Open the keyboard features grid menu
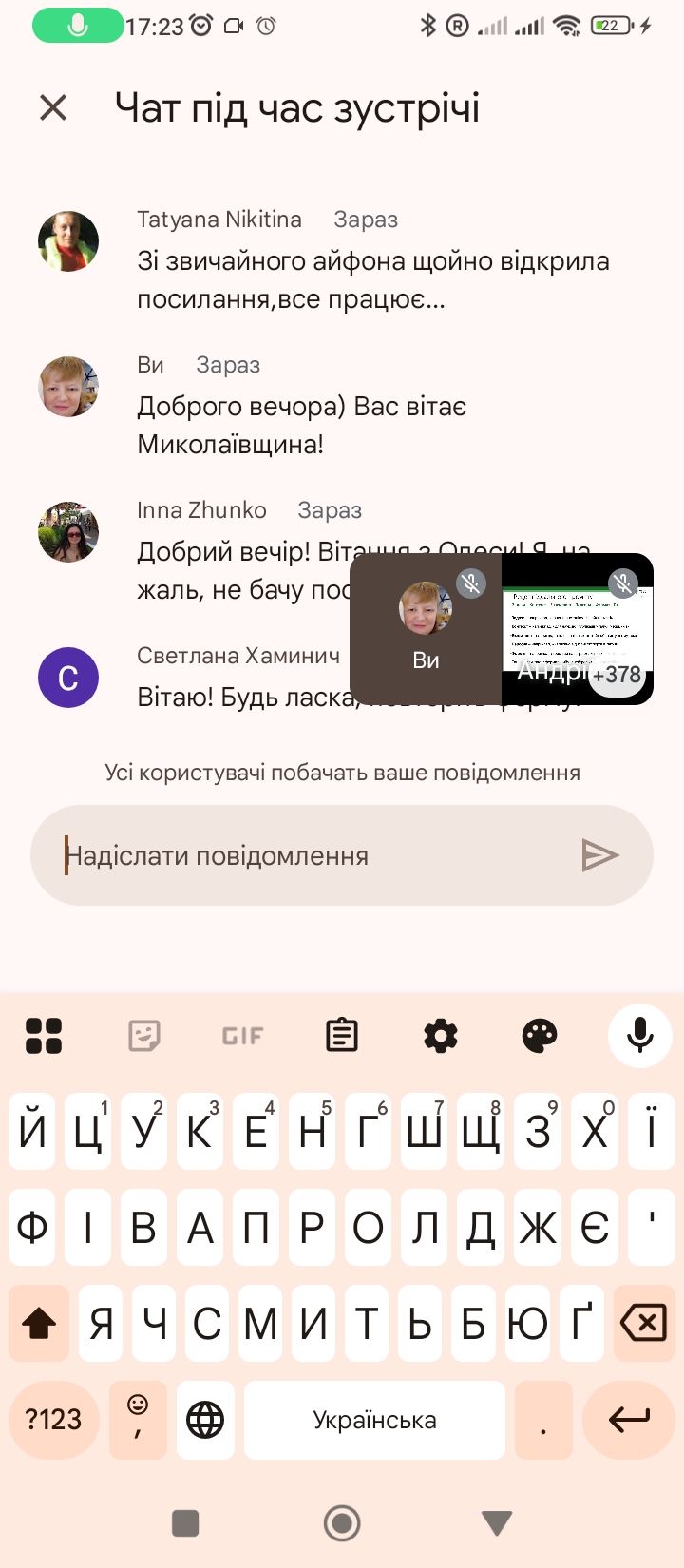 44,1035
